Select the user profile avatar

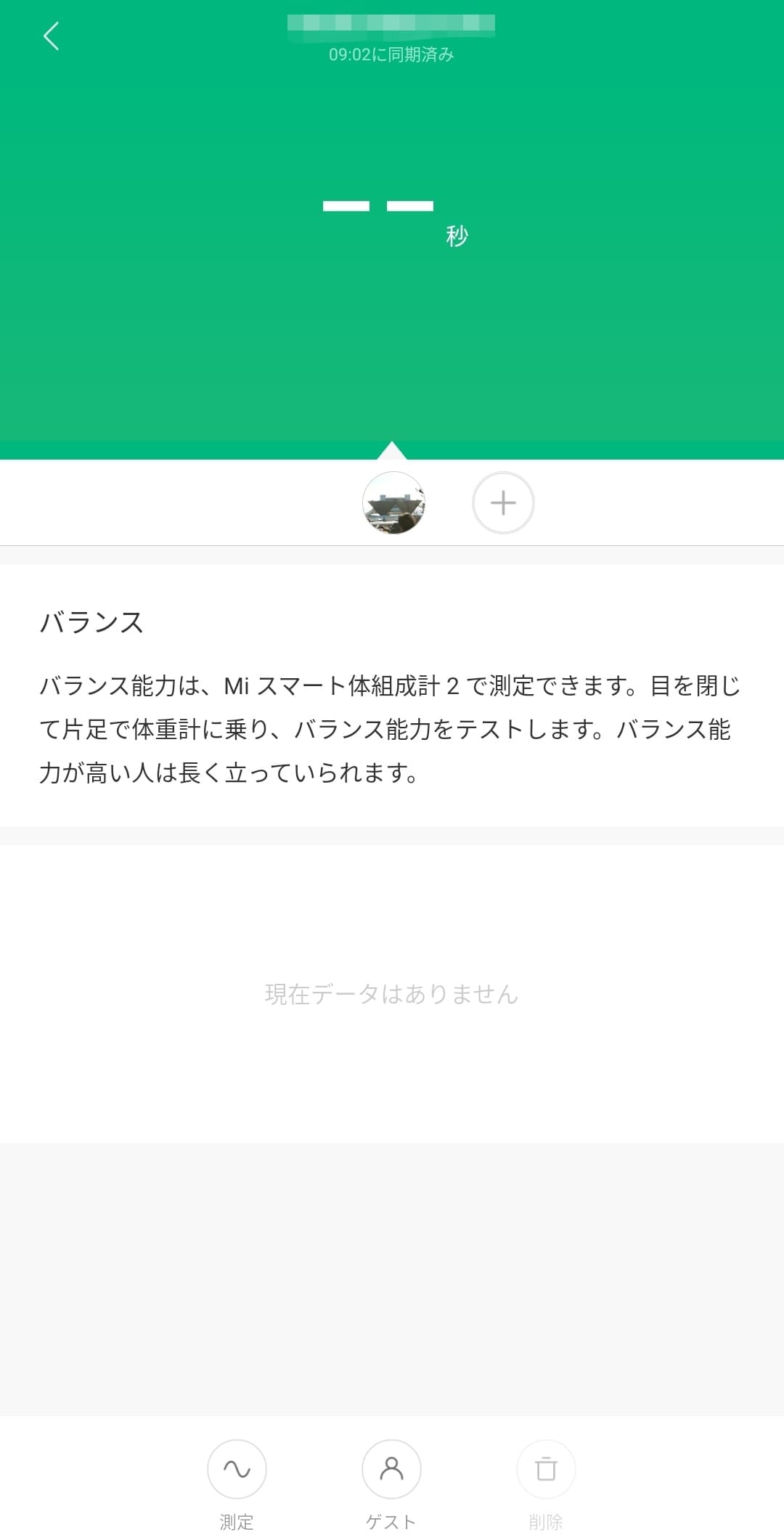393,502
